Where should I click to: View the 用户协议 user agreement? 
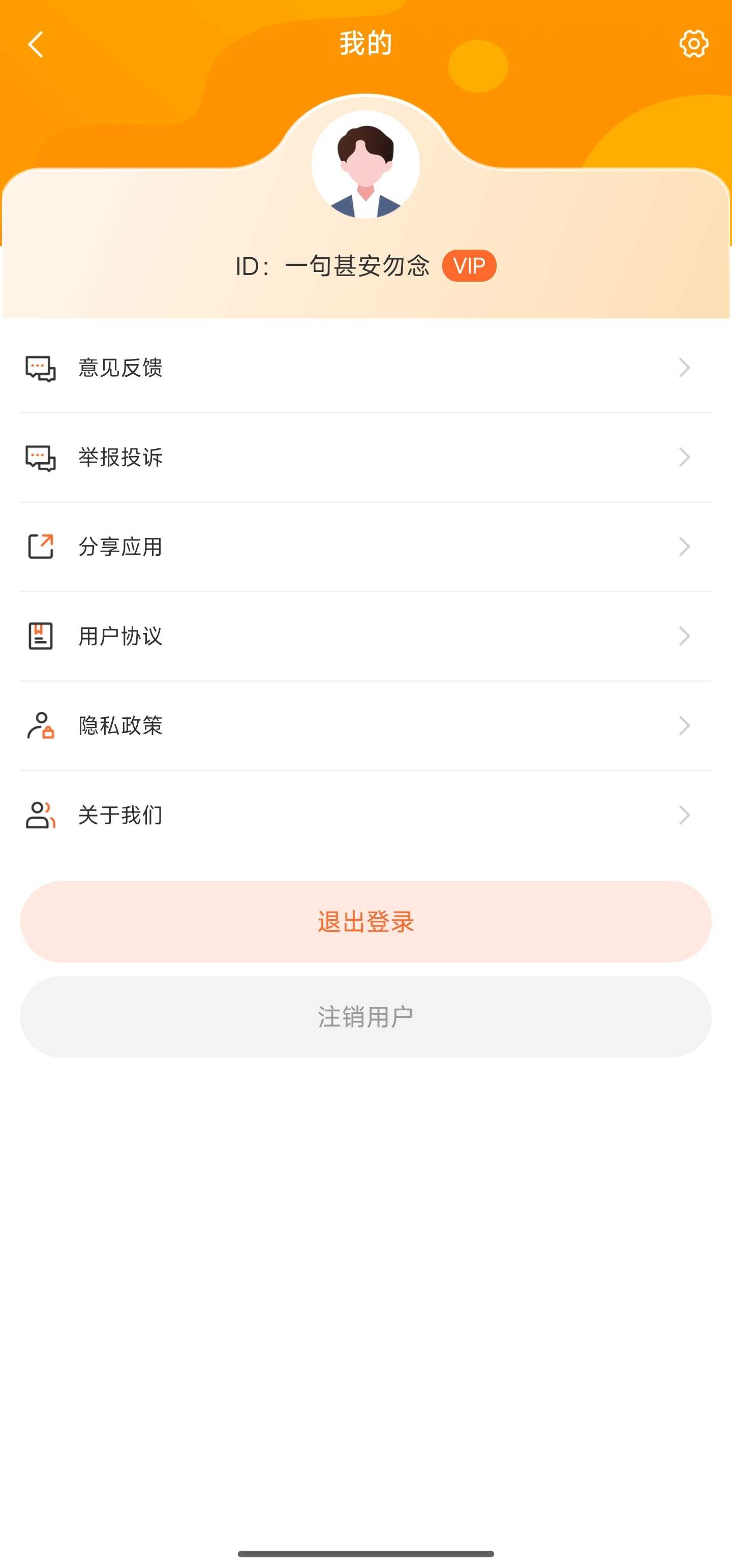pos(365,636)
